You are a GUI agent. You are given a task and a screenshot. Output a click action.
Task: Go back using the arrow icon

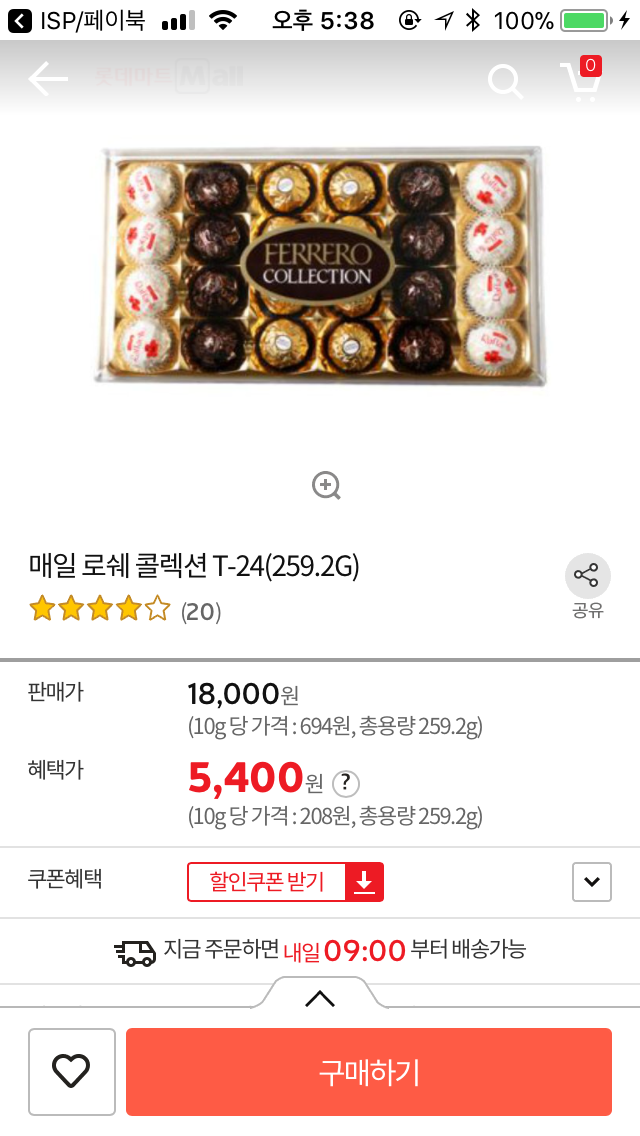(48, 80)
